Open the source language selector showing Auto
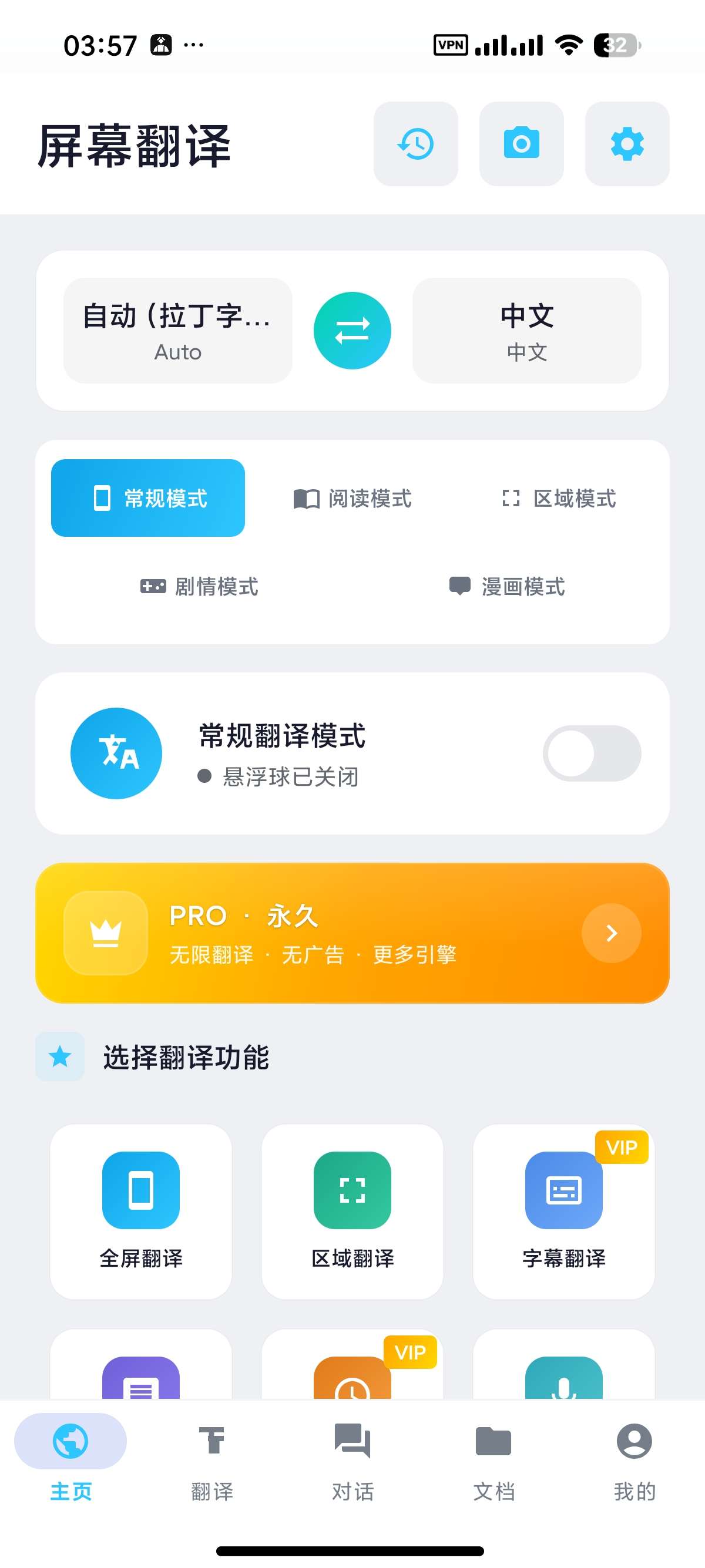 click(178, 331)
